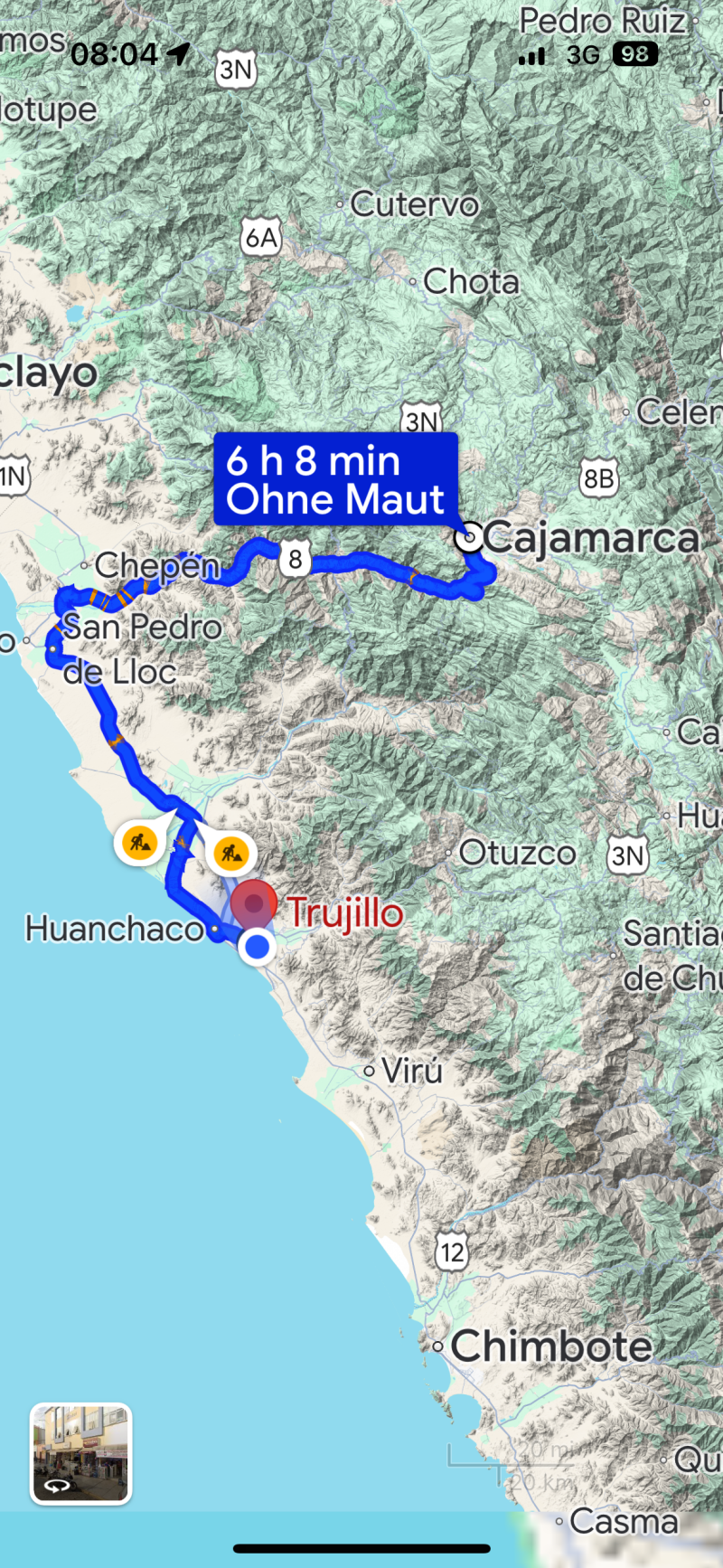The image size is (723, 1568).
Task: Select the 6 h 8 min route label
Action: click(x=335, y=479)
